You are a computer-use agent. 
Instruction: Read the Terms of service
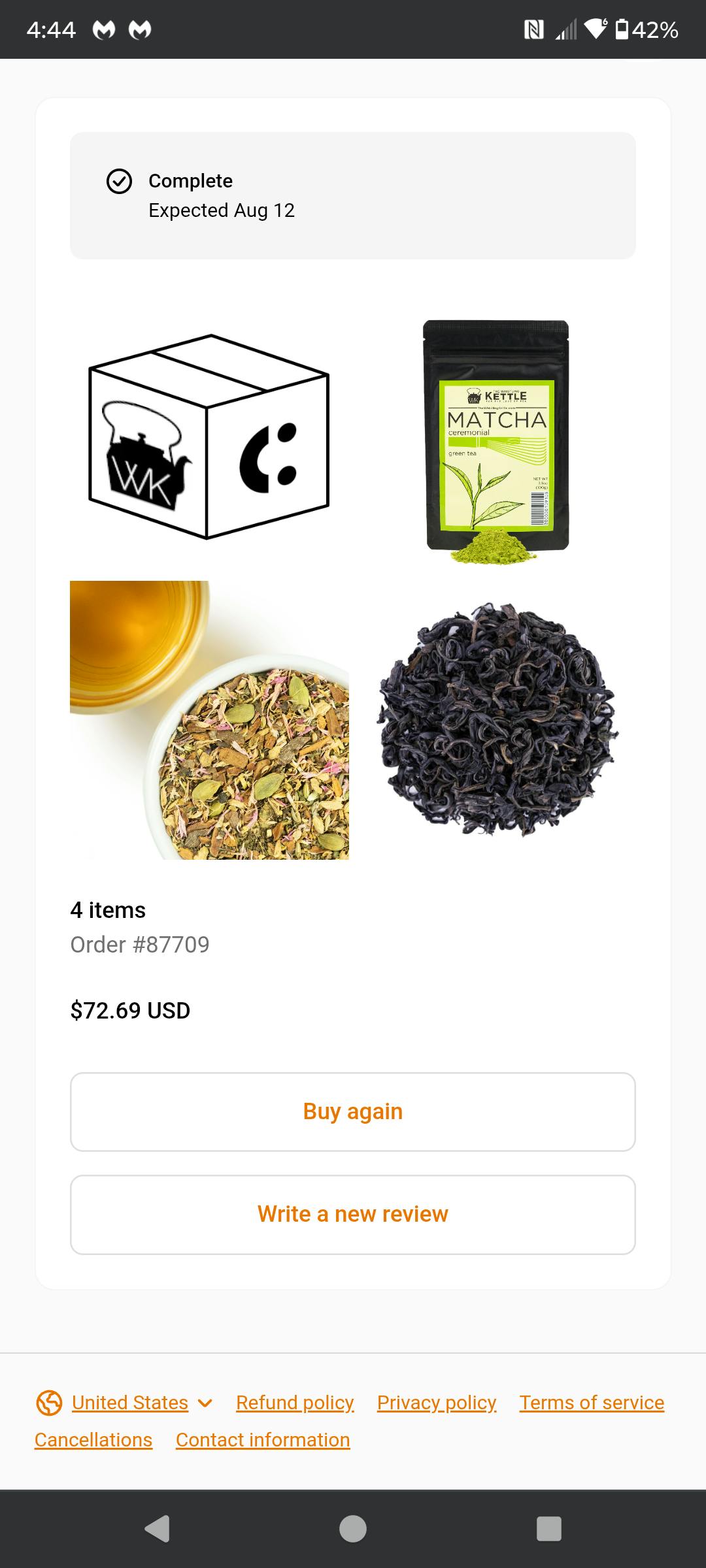click(592, 1403)
